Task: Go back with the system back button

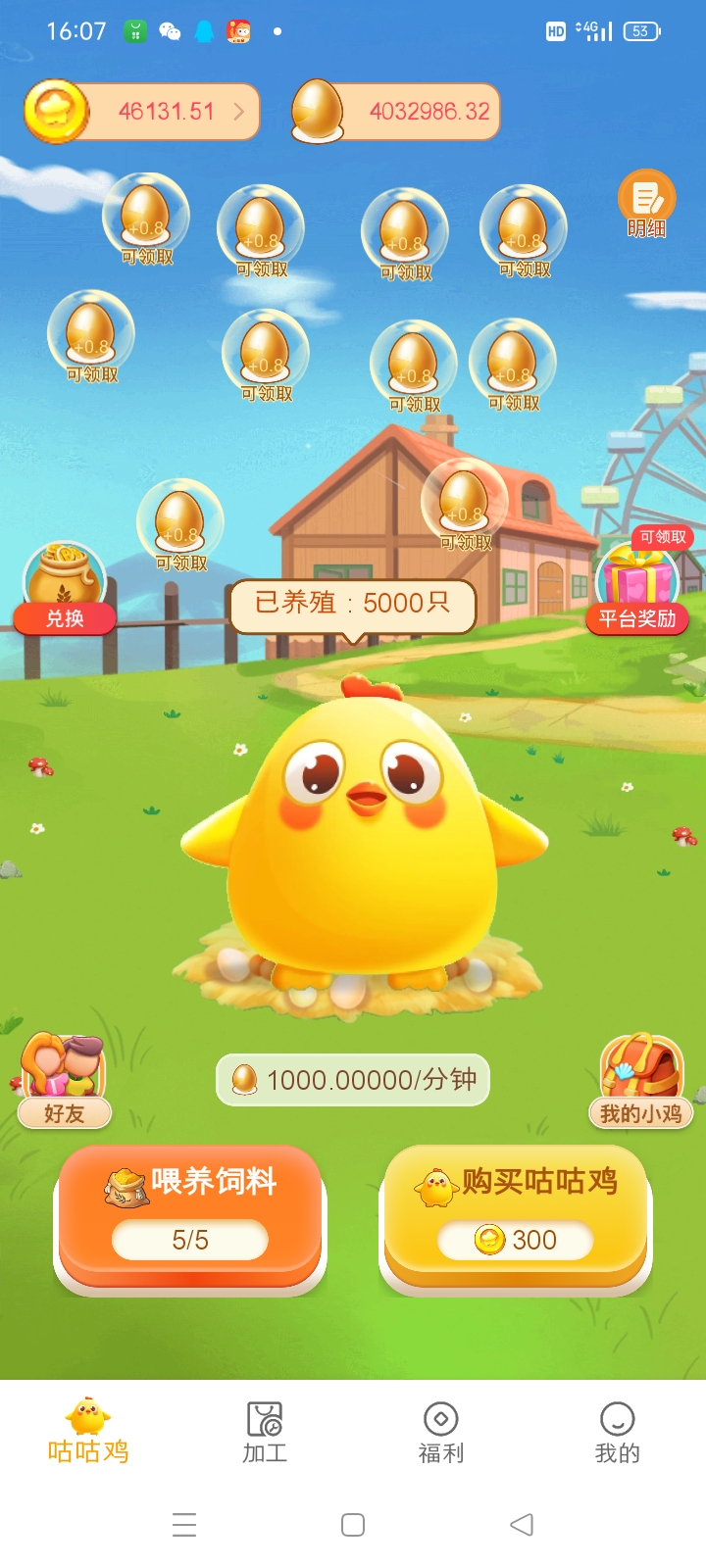Action: tap(522, 1525)
